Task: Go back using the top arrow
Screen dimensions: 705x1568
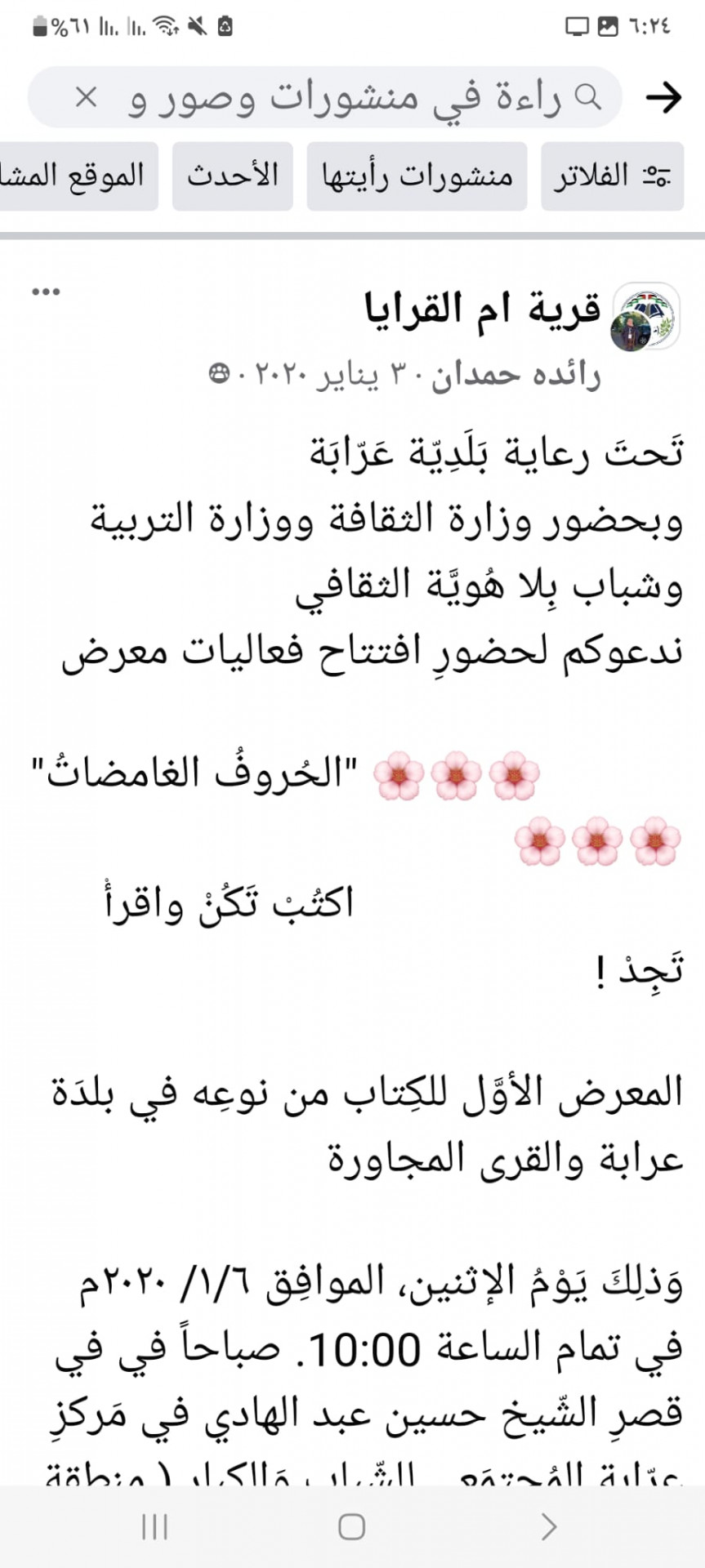Action: [663, 98]
